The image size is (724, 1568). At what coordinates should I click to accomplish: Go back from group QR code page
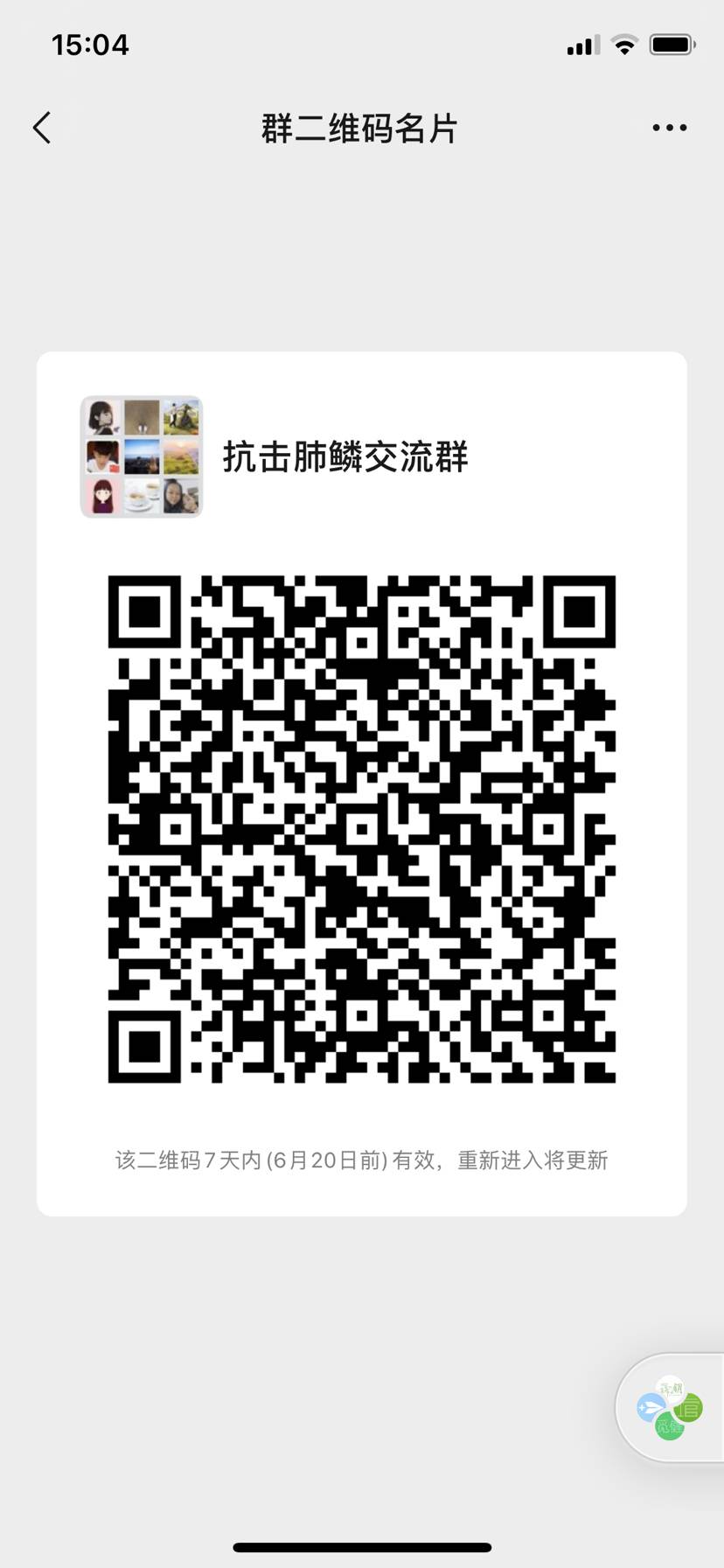pos(42,128)
